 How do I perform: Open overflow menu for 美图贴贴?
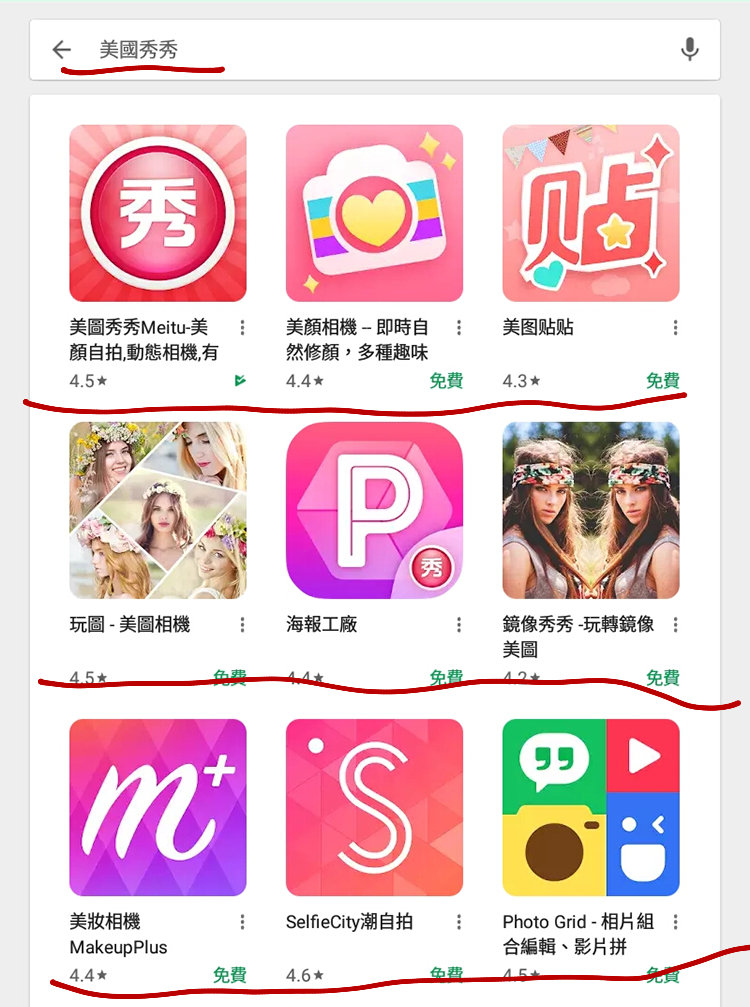(x=676, y=328)
